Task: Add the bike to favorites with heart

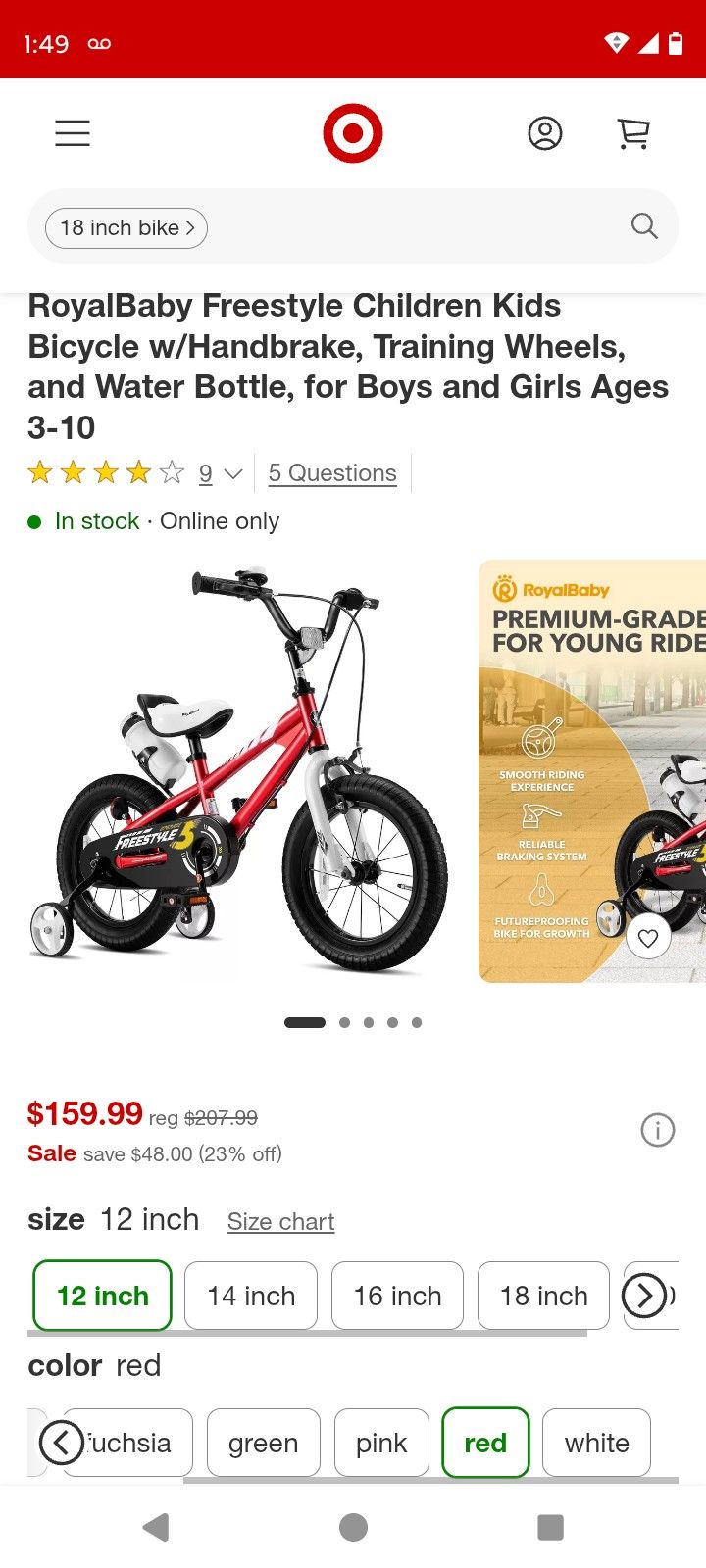Action: 648,938
